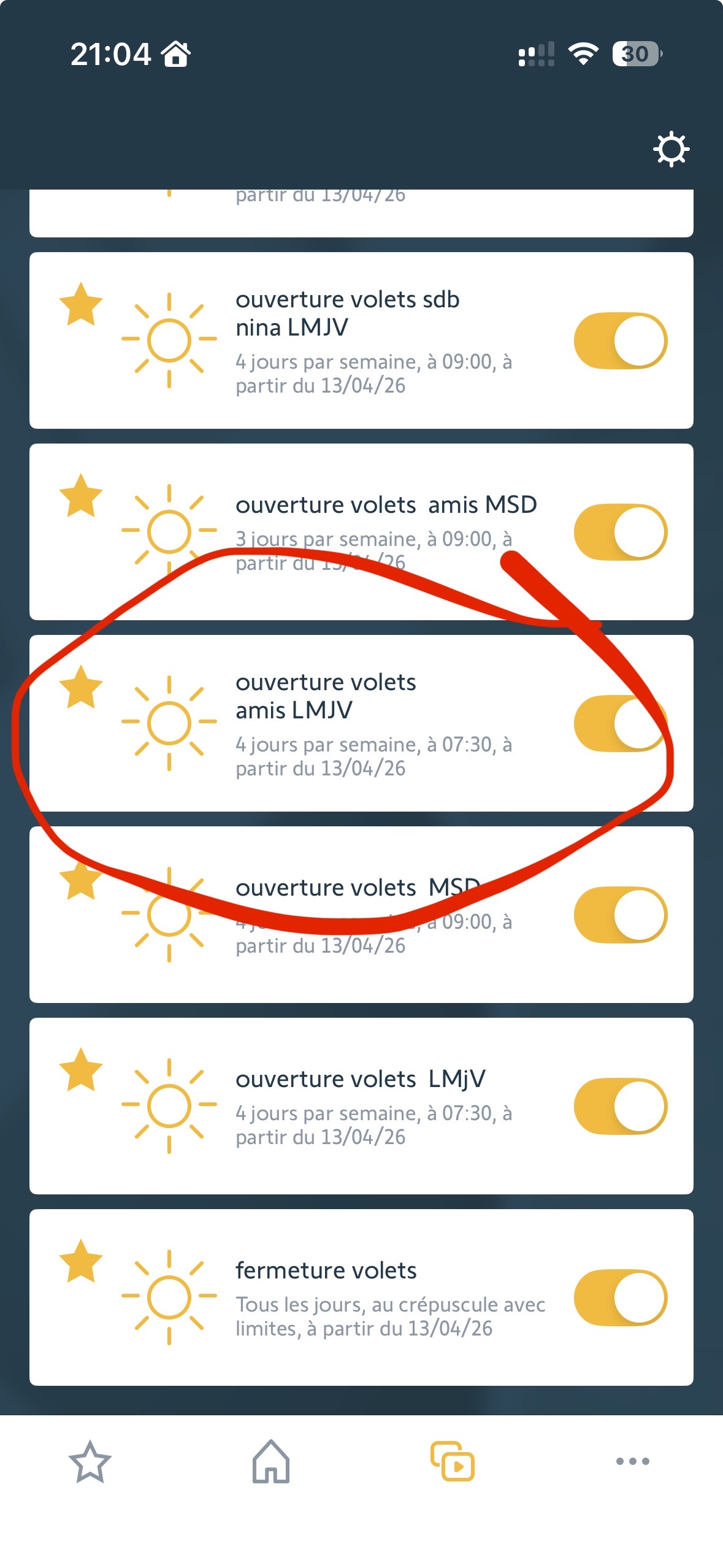
Task: Select the scenarios tab
Action: (453, 1462)
